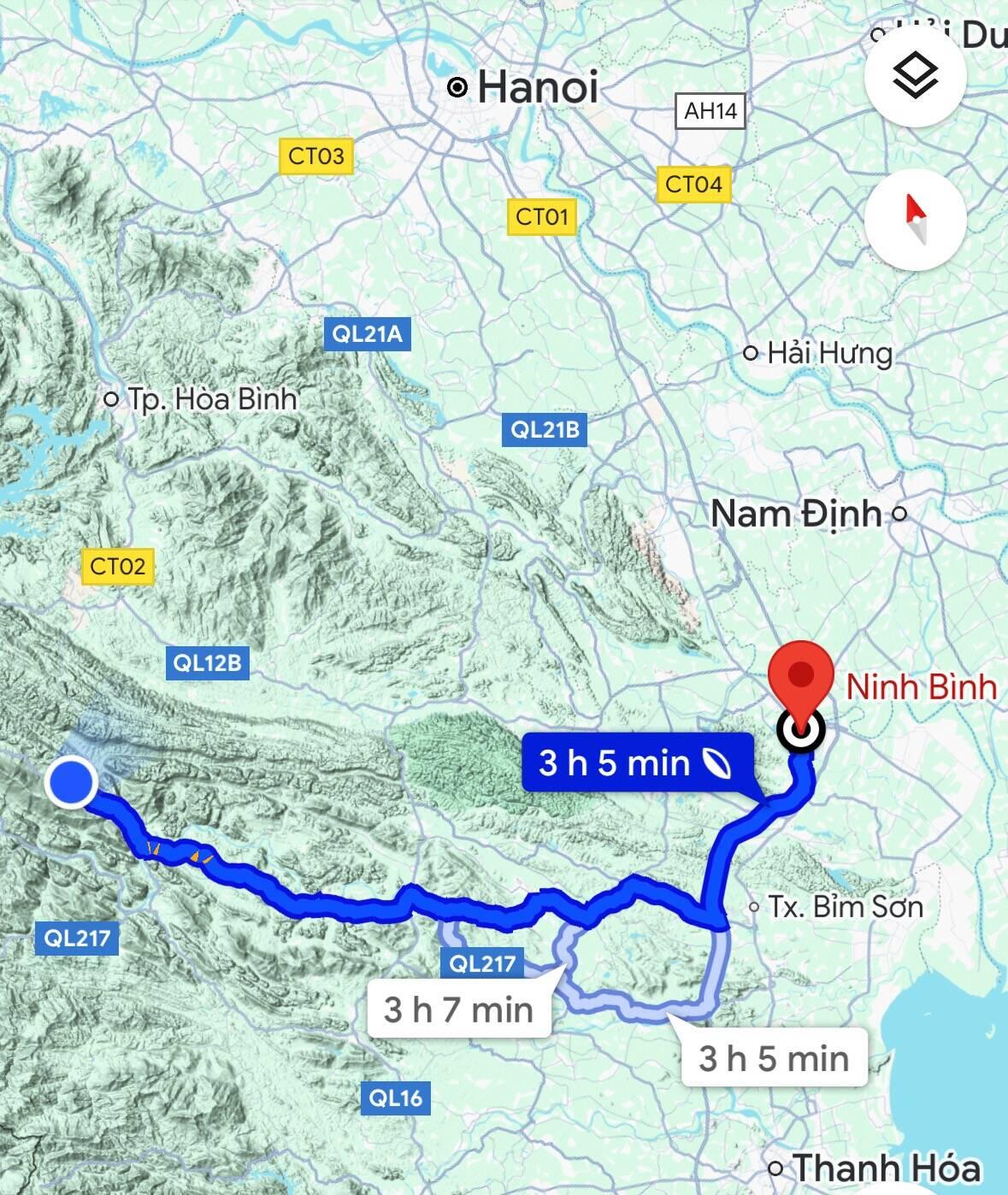Open the map layers button
1008x1195 pixels.
[x=915, y=76]
